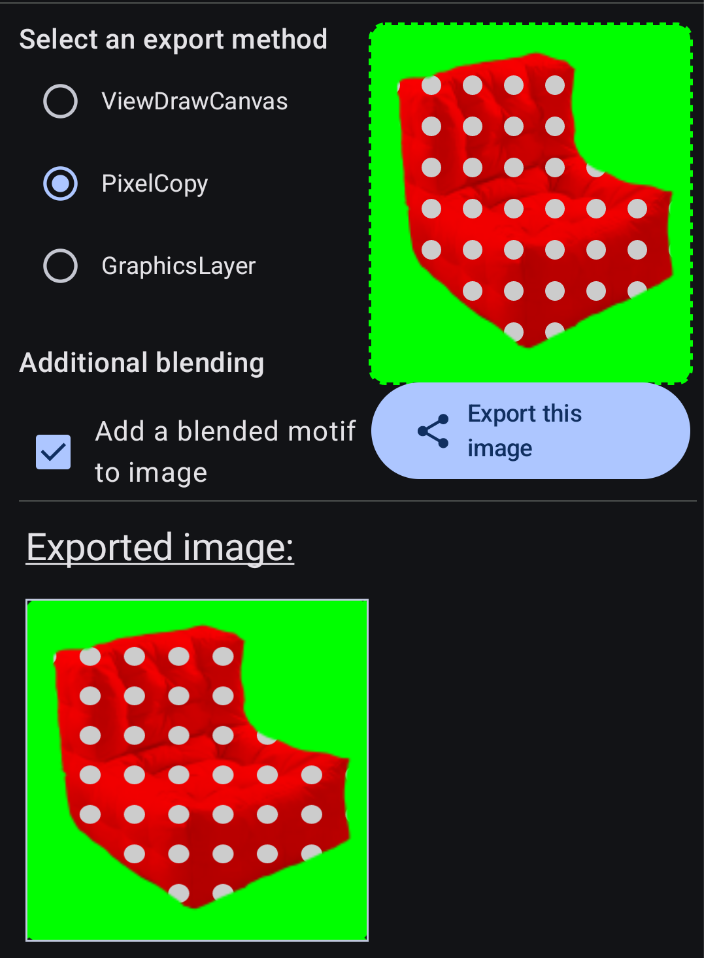Screen dimensions: 704x958
Task: Pick GraphicsLayer as export method
Action: tap(61, 266)
